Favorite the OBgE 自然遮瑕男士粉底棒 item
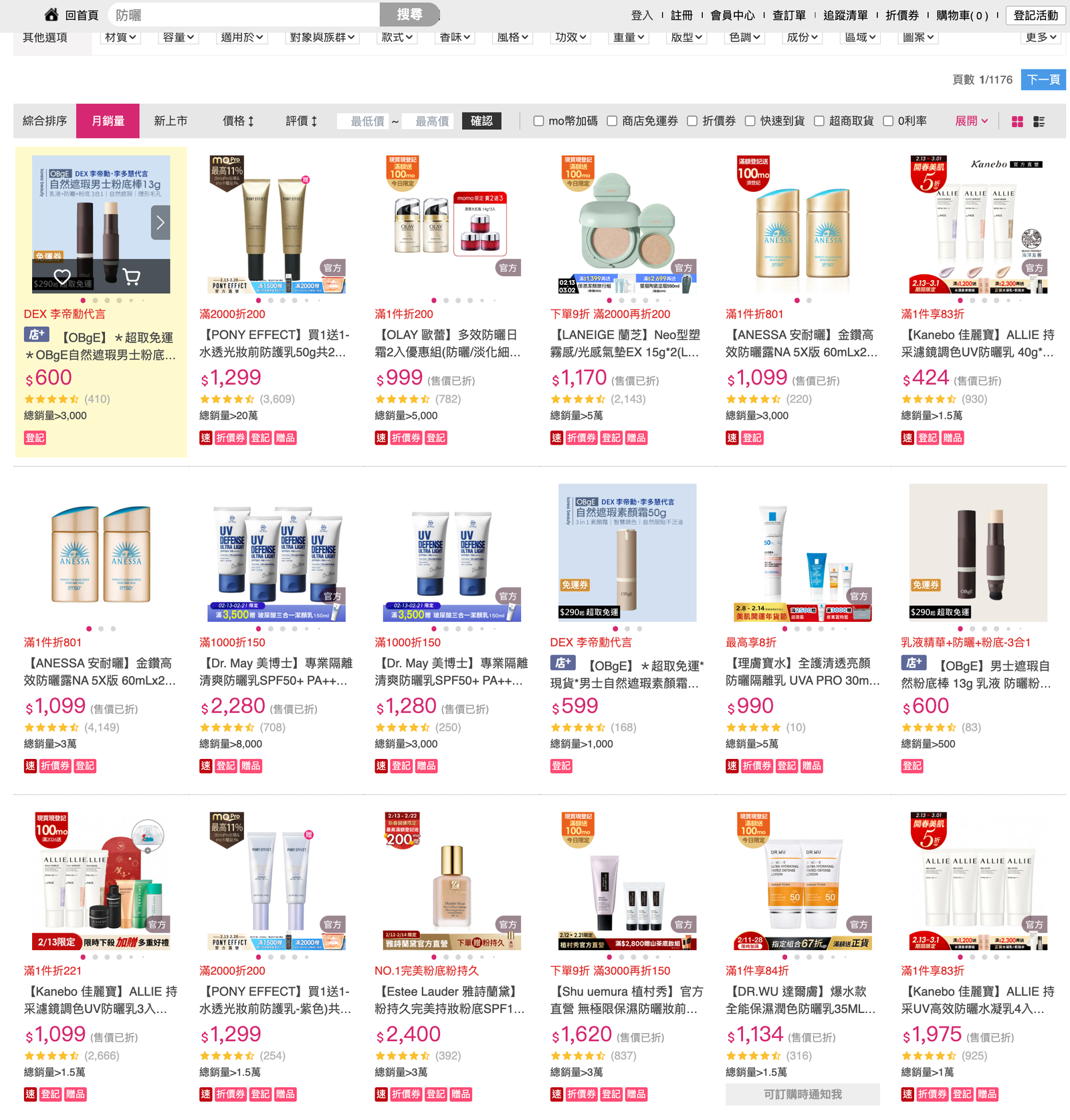This screenshot has width=1070, height=1120. (62, 276)
